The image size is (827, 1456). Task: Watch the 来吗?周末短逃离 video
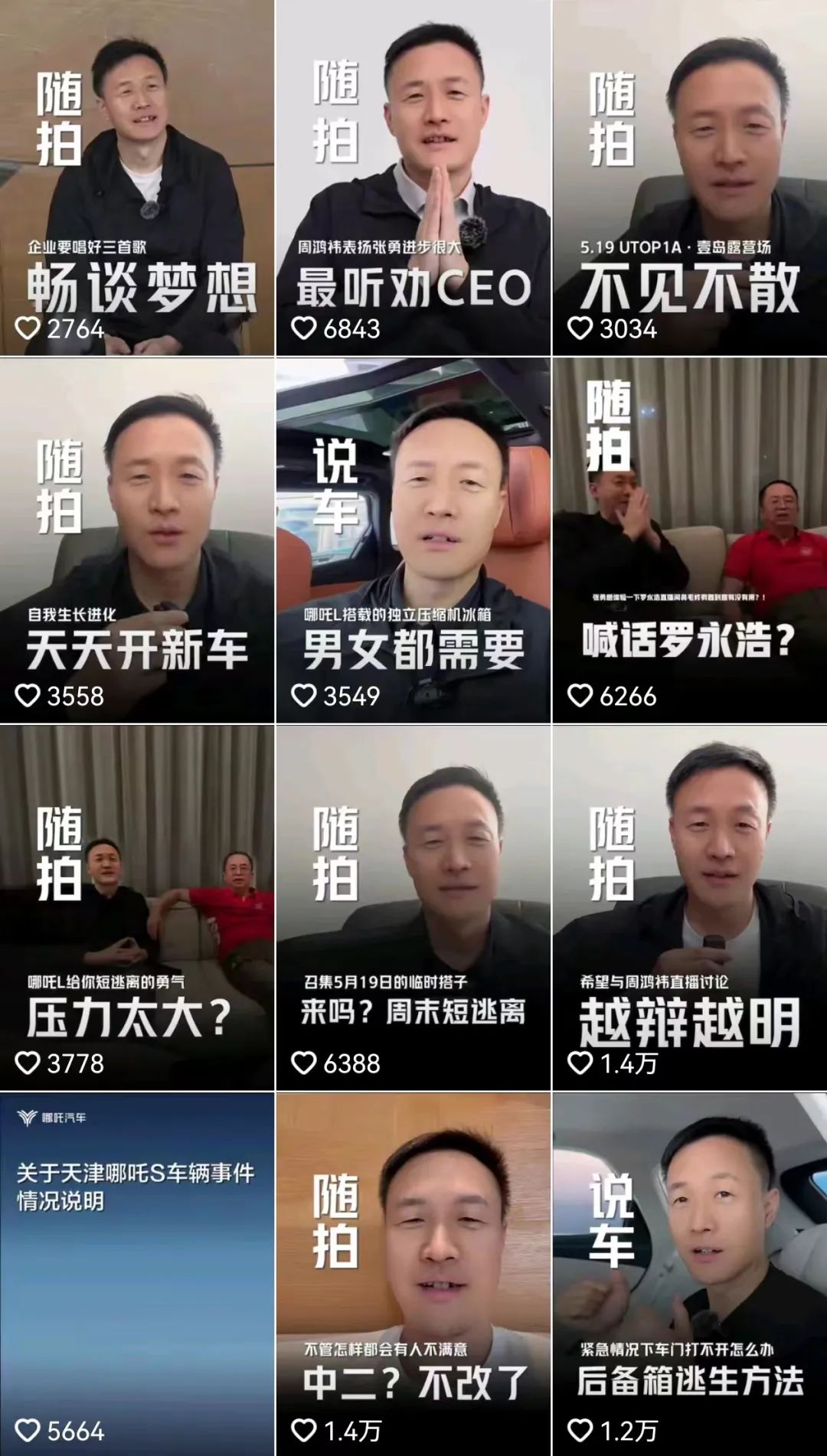413,908
